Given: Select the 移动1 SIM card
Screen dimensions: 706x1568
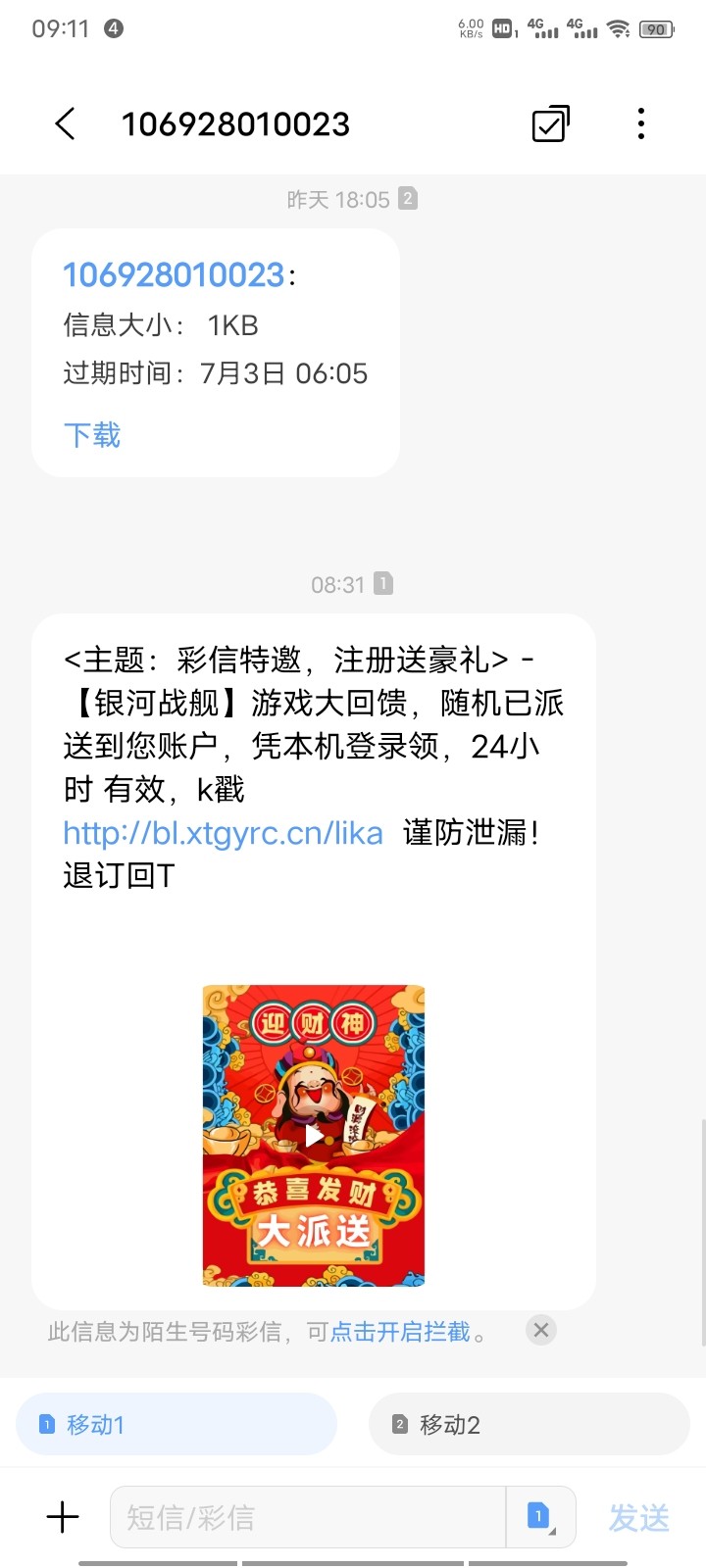Looking at the screenshot, I should [176, 1424].
